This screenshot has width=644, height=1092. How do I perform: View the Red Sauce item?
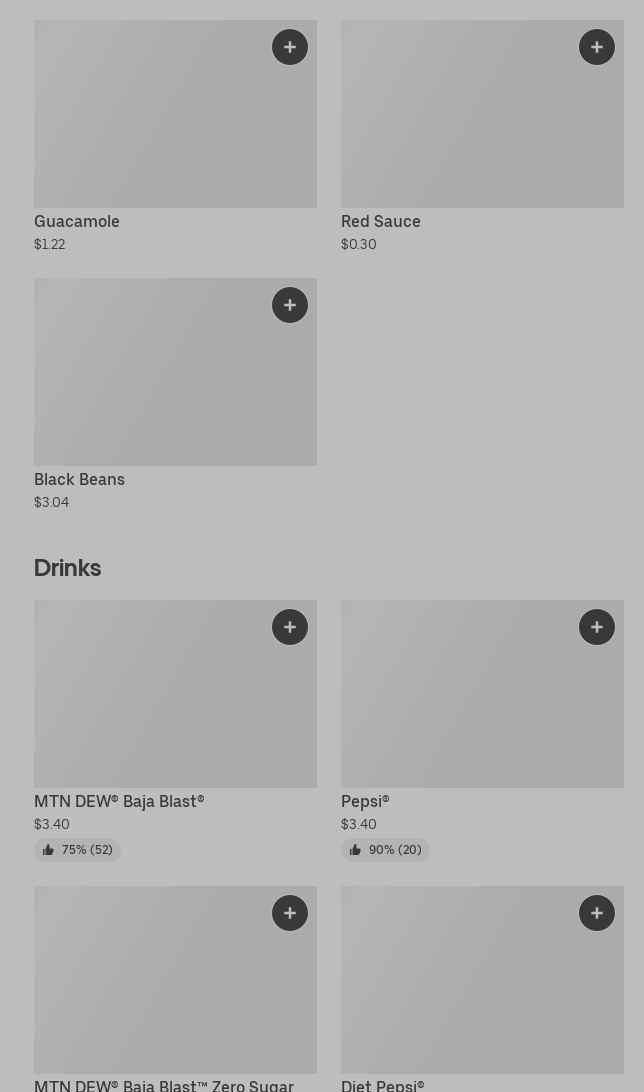[x=482, y=136]
